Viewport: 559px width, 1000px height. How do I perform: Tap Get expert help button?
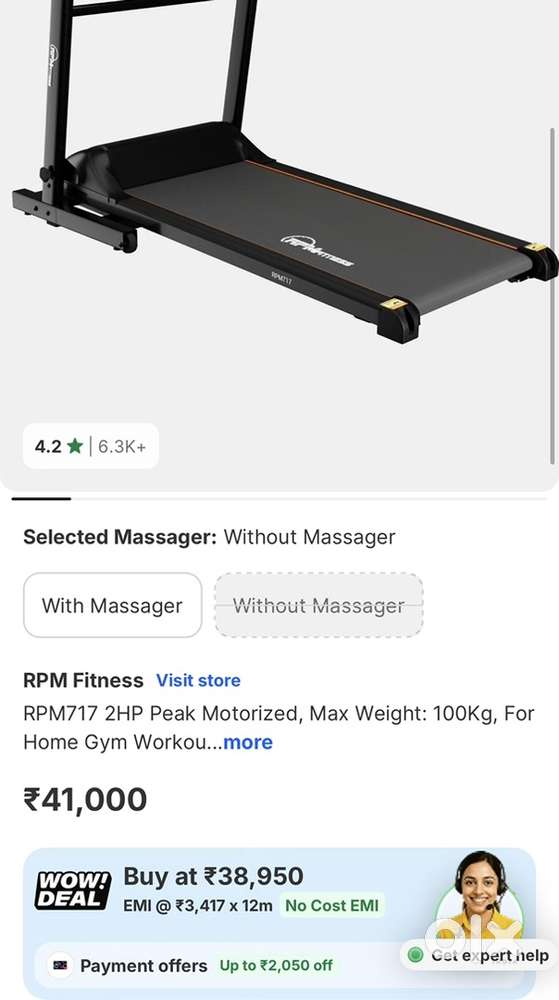478,955
